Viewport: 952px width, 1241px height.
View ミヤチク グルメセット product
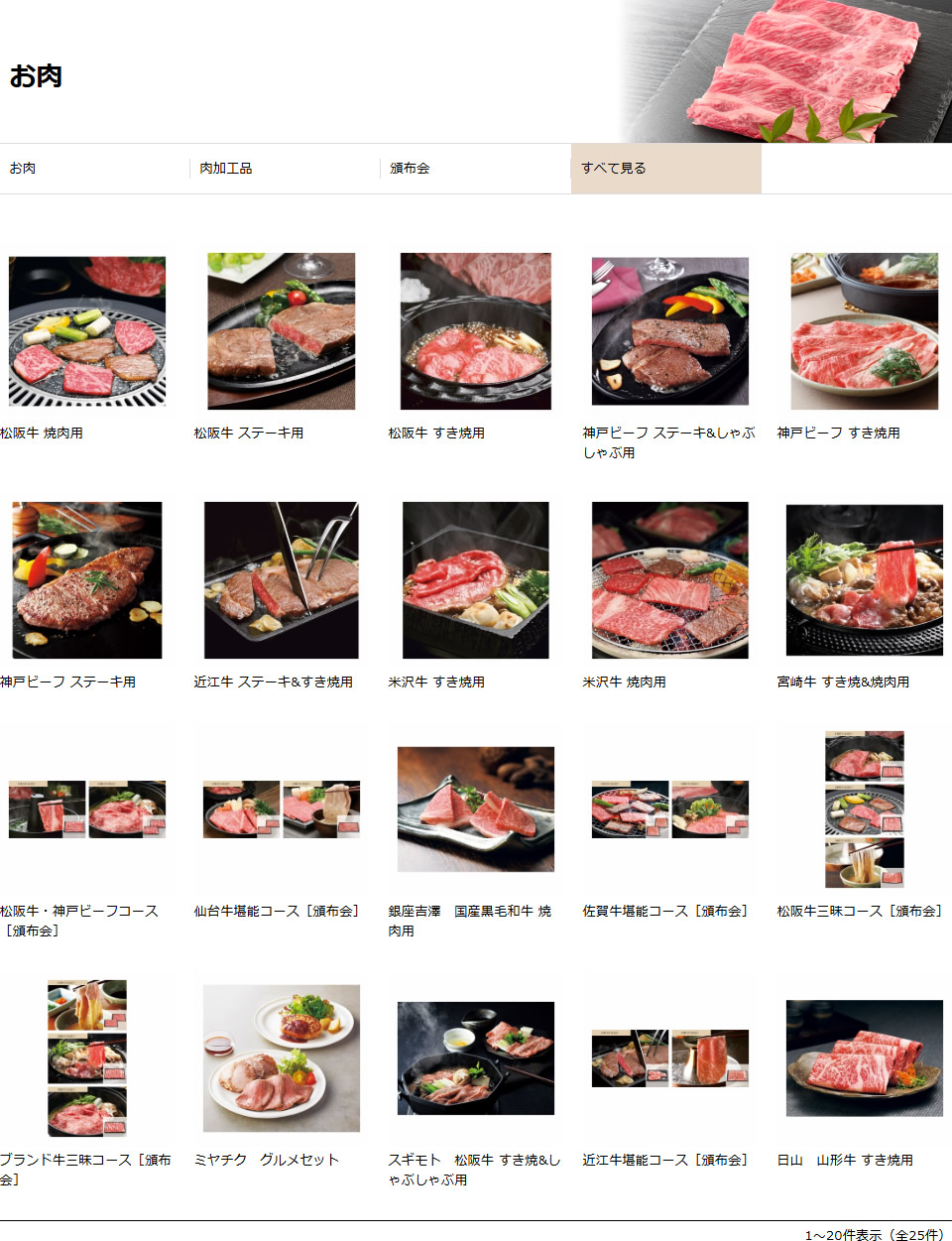tap(282, 1058)
